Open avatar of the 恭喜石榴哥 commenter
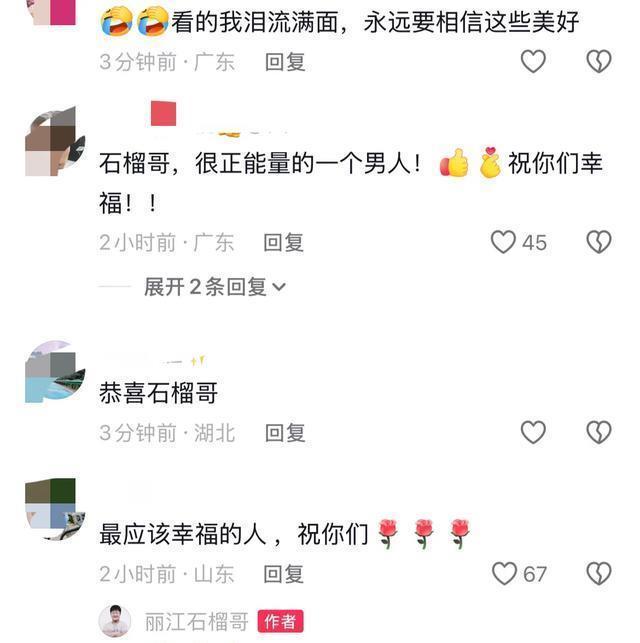This screenshot has height=643, width=640. click(55, 372)
